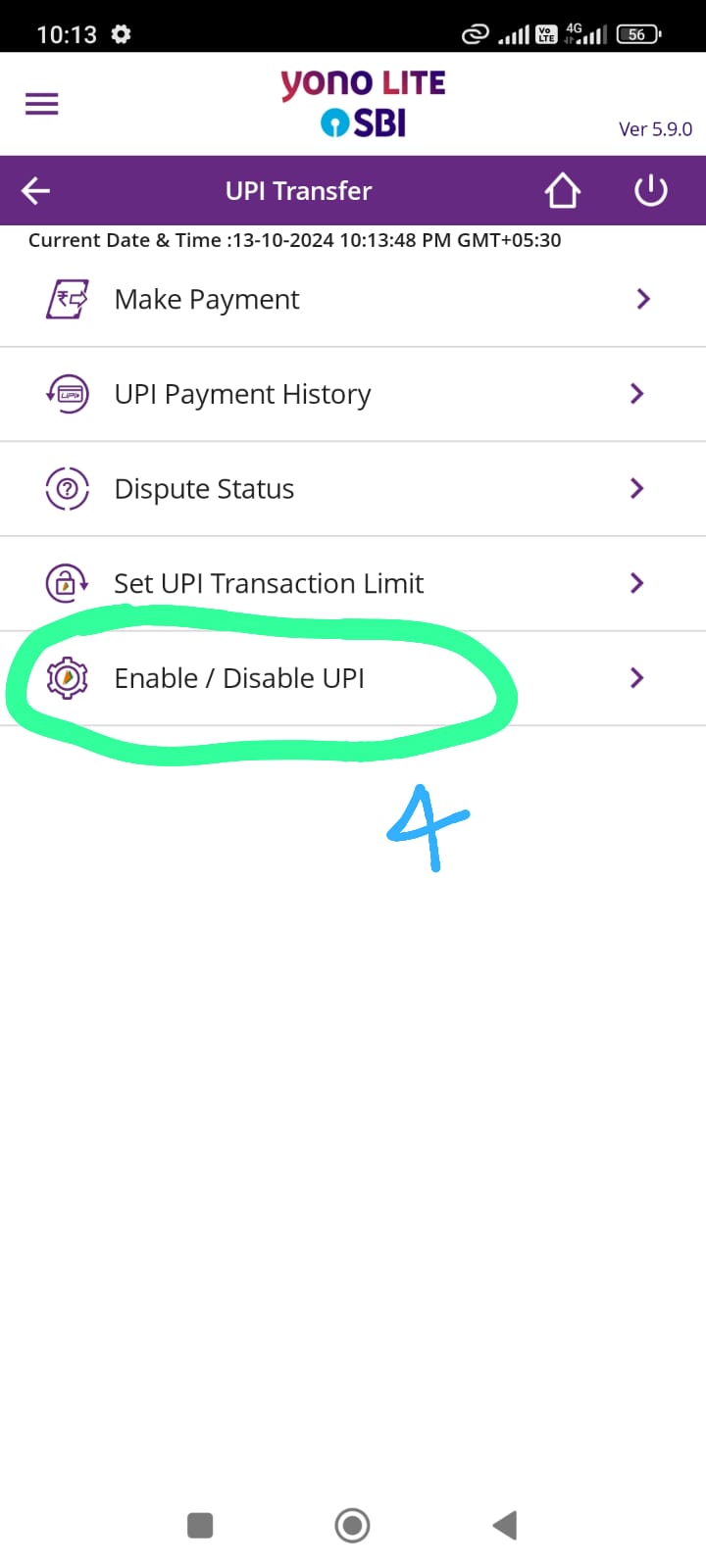Viewport: 706px width, 1568px height.
Task: Select the padlock icon for UPI Transaction Limit
Action: click(67, 583)
